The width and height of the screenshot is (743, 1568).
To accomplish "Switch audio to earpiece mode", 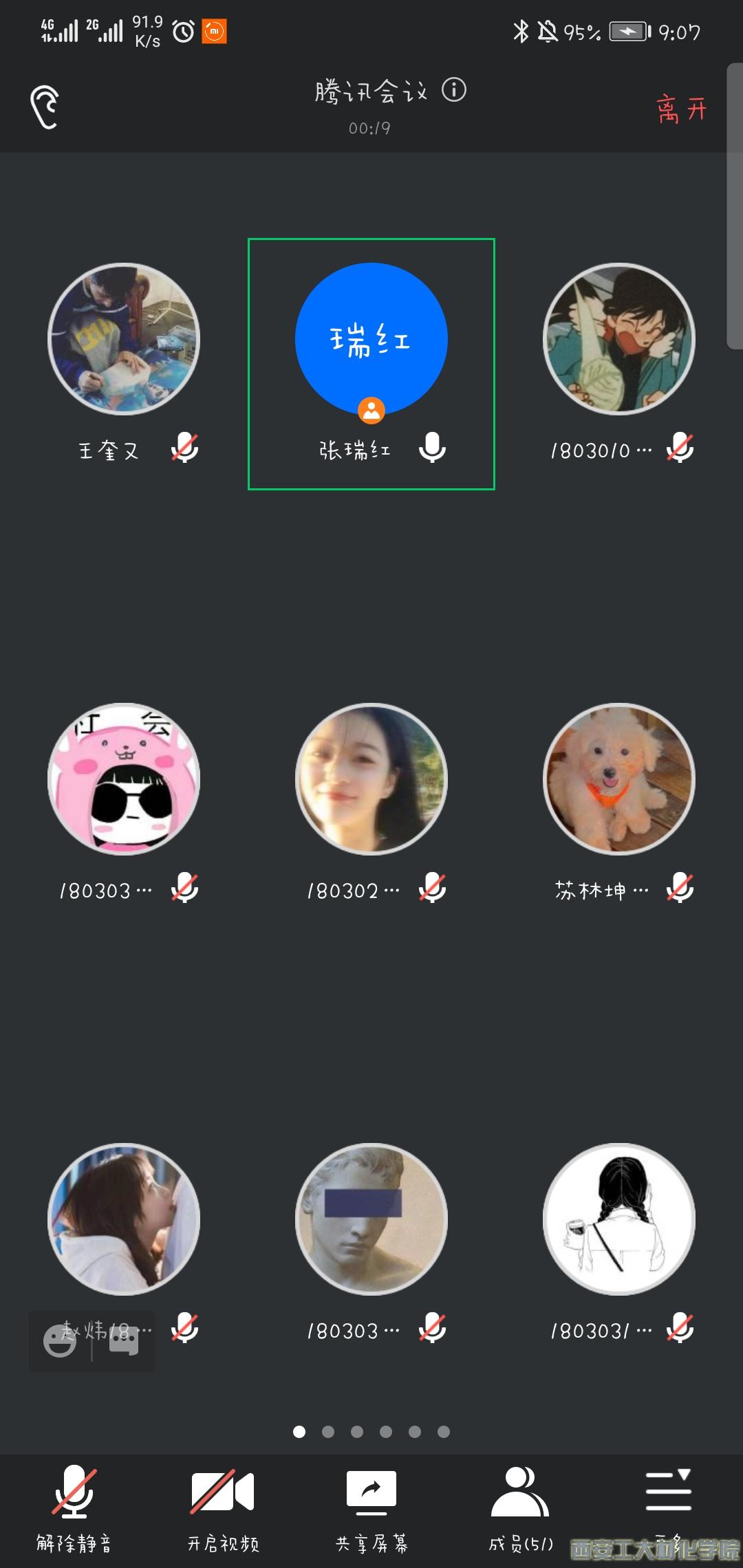I will click(45, 107).
